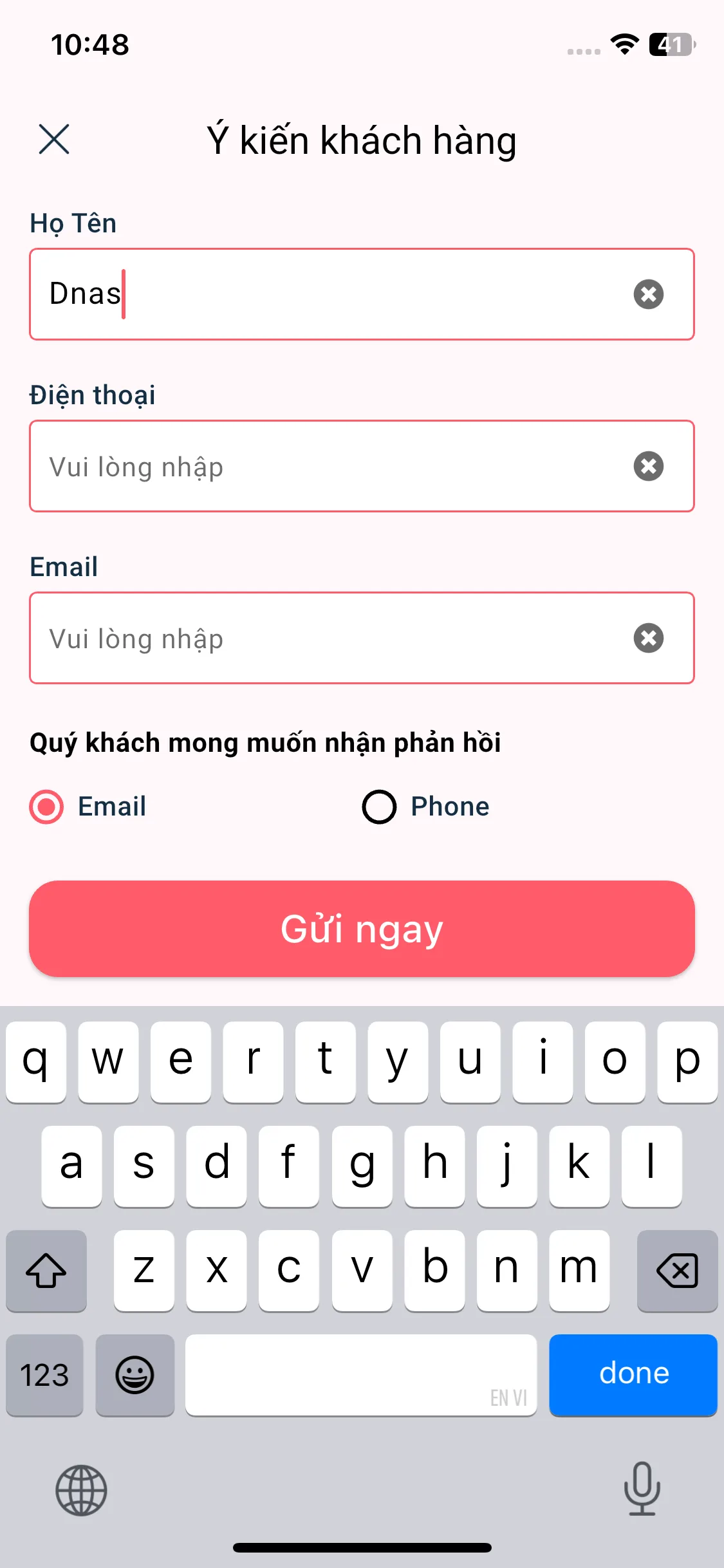Hit the keyboard backspace key

[677, 1270]
